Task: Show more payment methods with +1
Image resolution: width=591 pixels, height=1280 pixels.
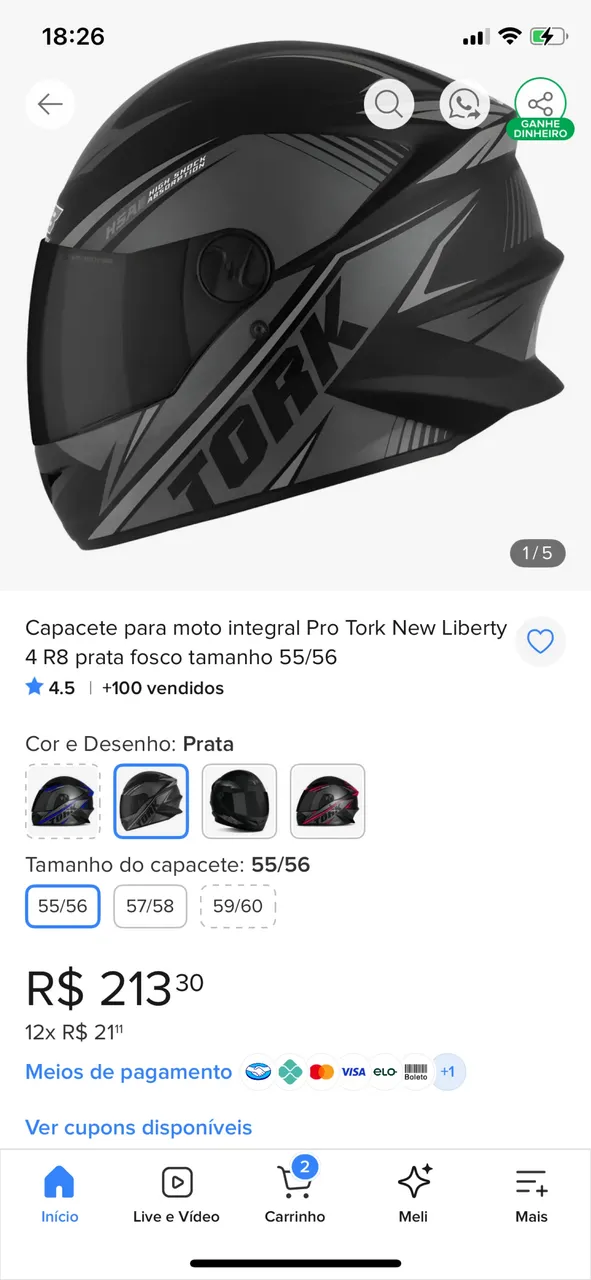Action: click(447, 1072)
